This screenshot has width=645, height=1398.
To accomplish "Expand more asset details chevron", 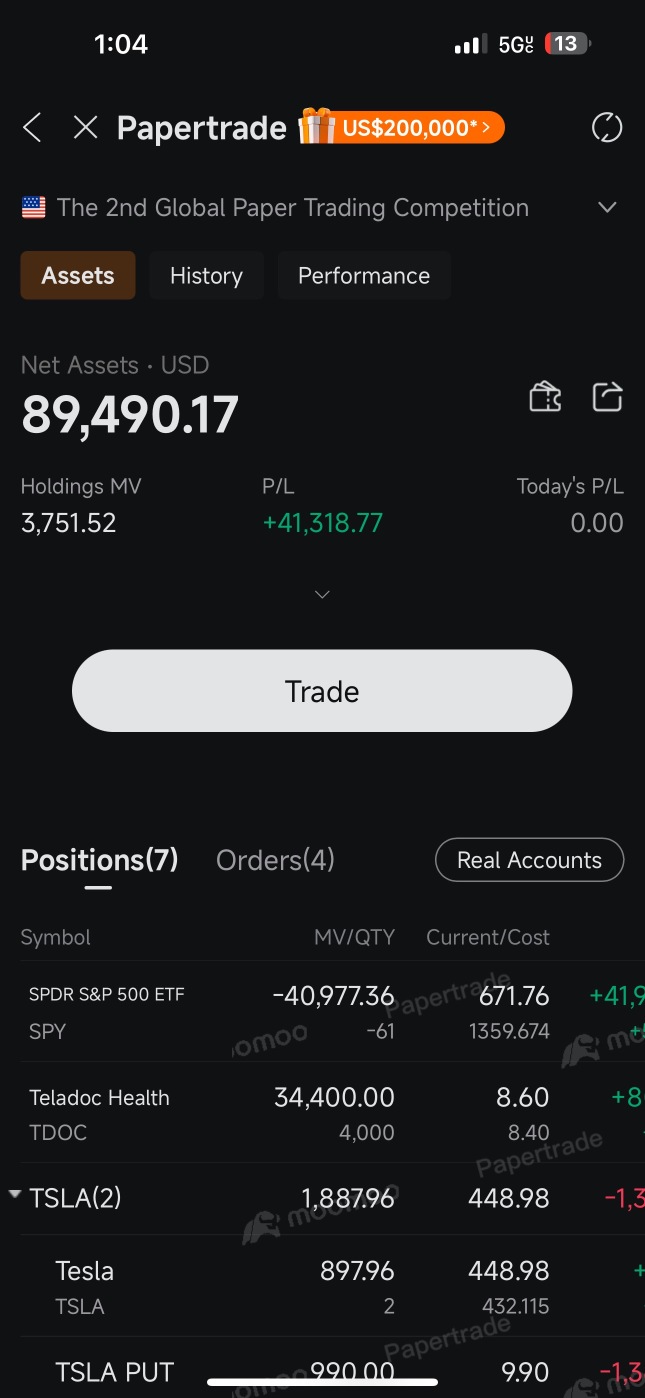I will click(x=322, y=594).
